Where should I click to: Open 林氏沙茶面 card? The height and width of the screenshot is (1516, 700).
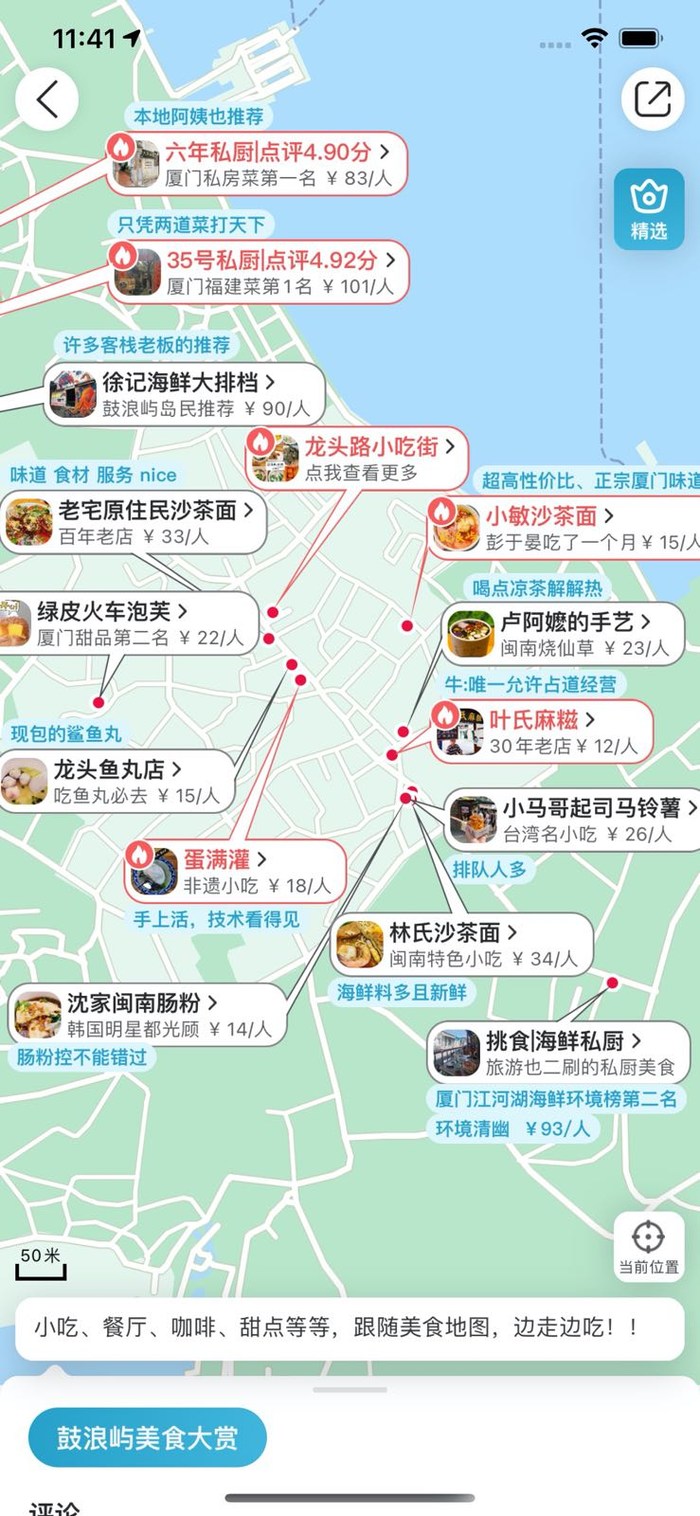point(460,944)
